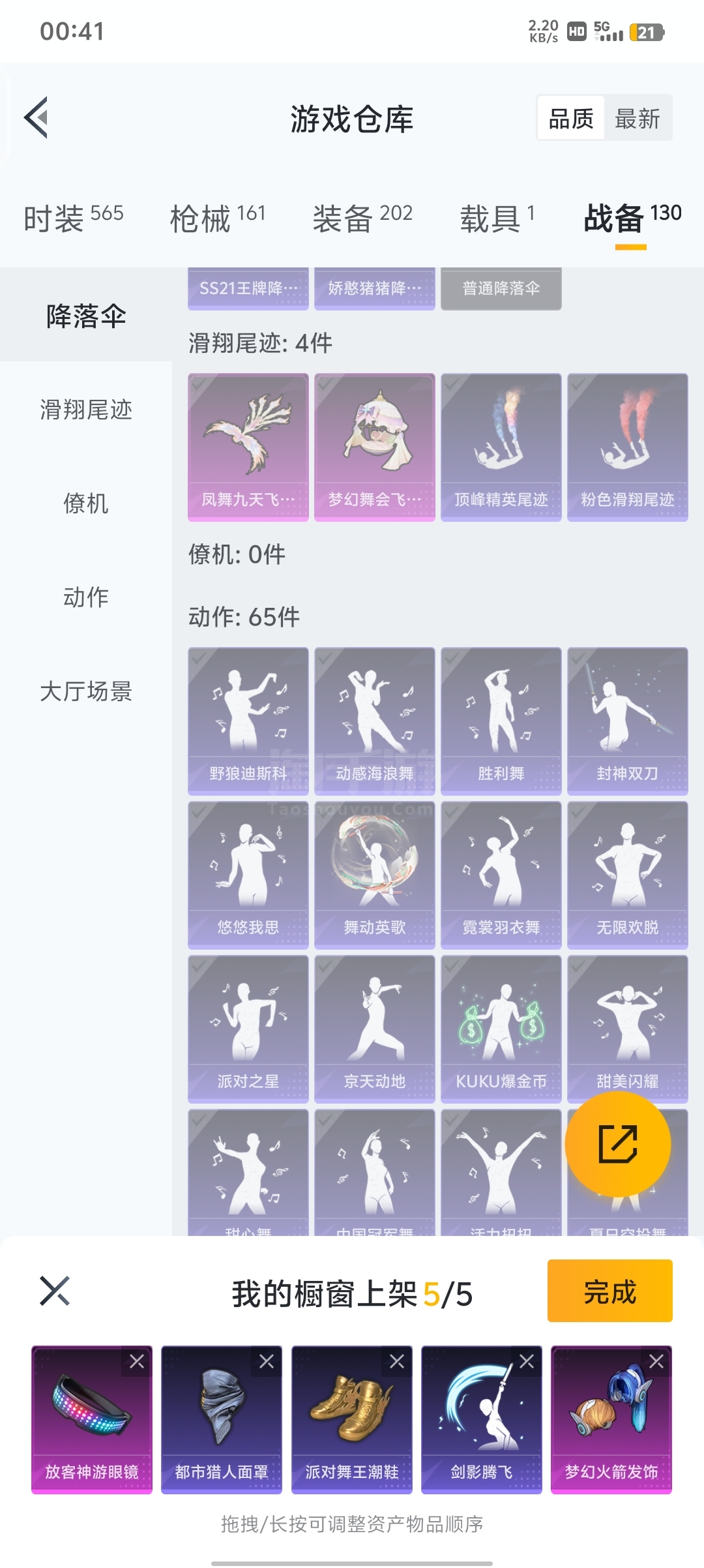The width and height of the screenshot is (704, 1568).
Task: Open the 大厅场景 category
Action: (85, 691)
